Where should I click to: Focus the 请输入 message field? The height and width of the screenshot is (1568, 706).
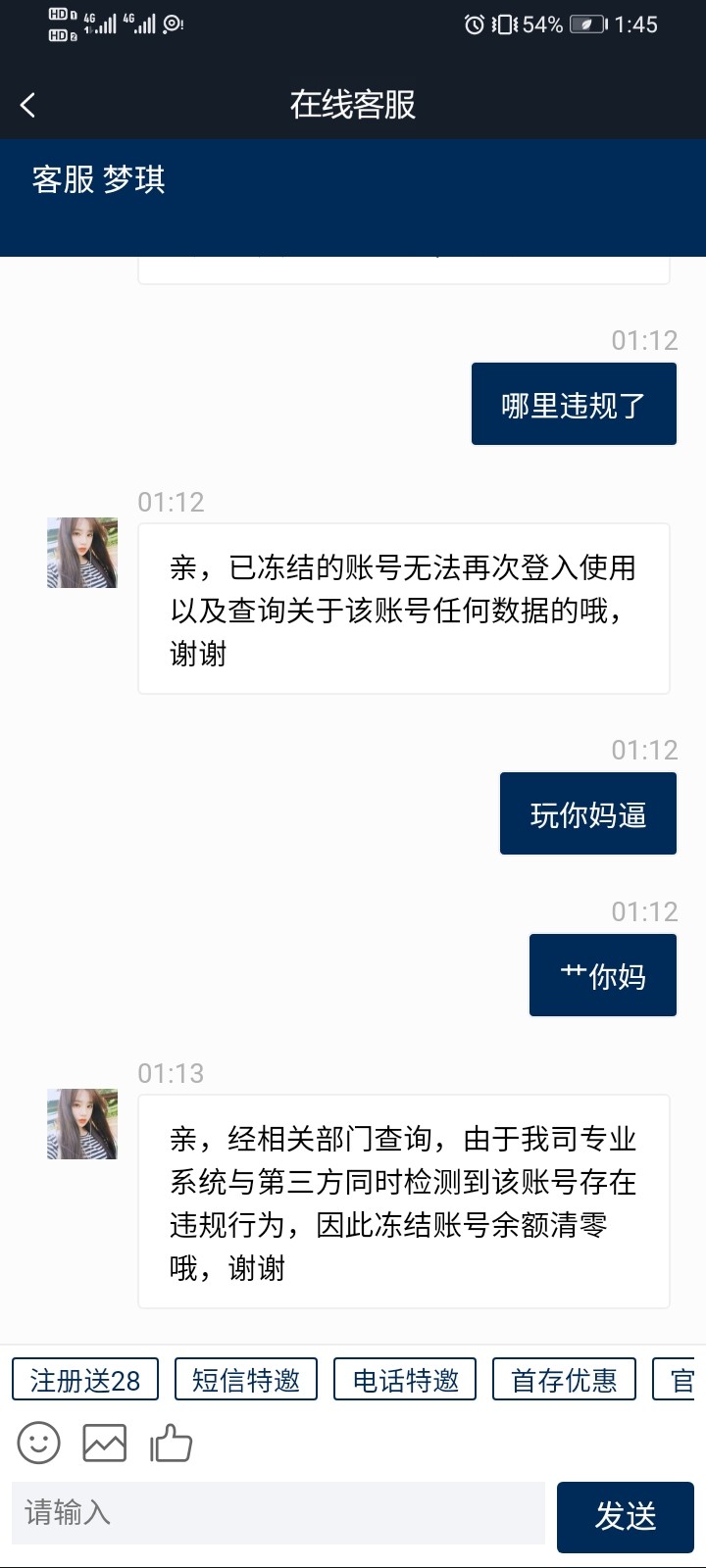point(278,1513)
